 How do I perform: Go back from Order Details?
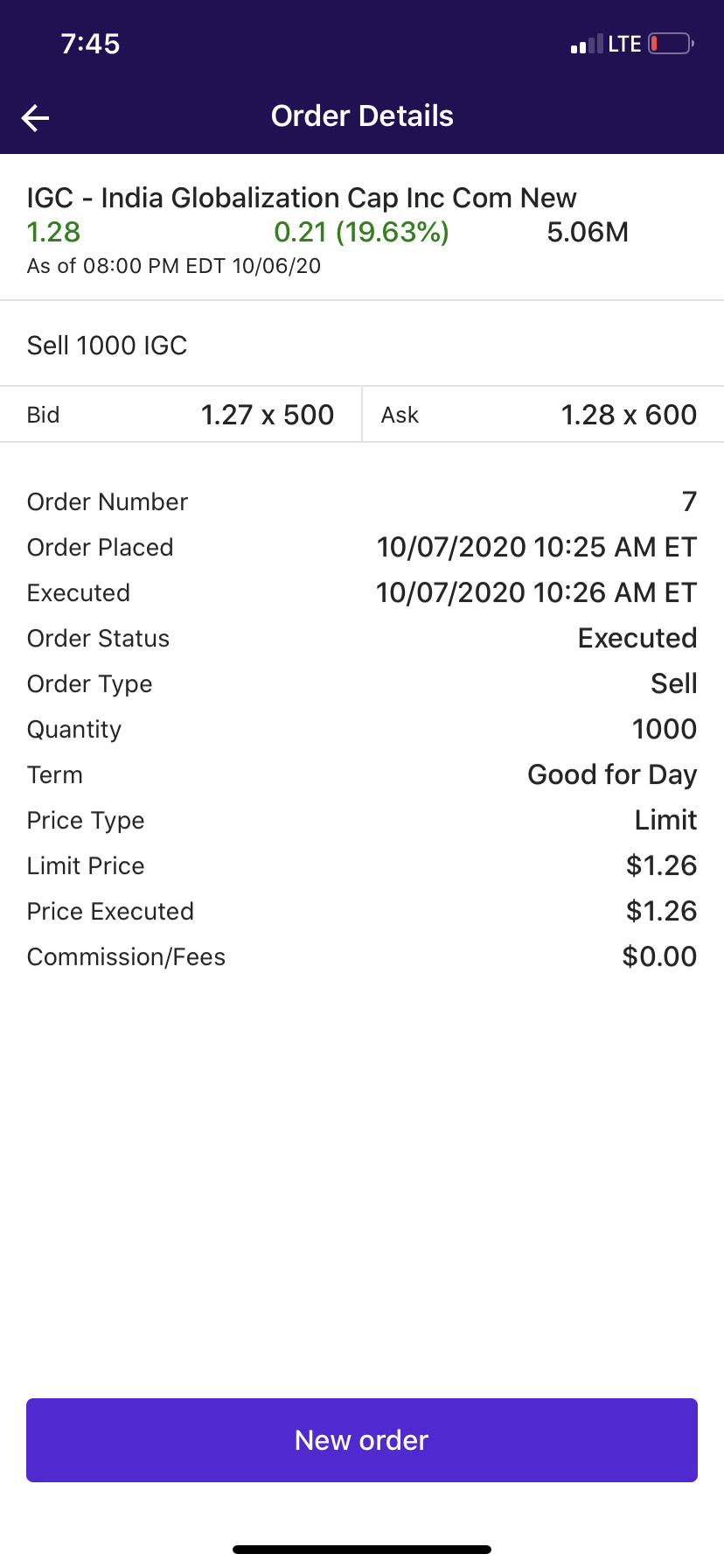tap(36, 117)
